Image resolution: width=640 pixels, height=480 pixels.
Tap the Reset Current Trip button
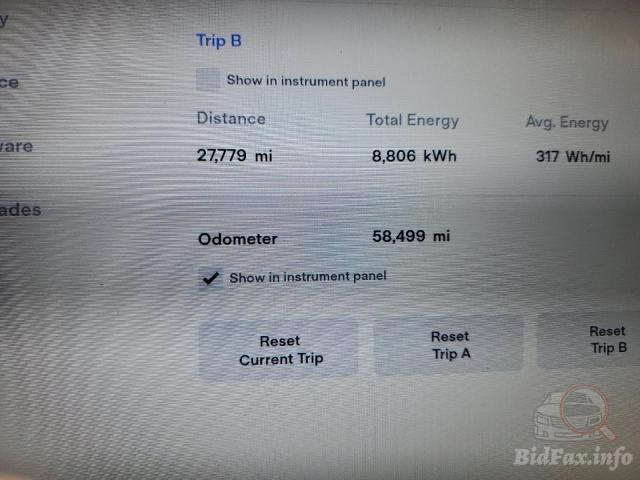tap(279, 350)
